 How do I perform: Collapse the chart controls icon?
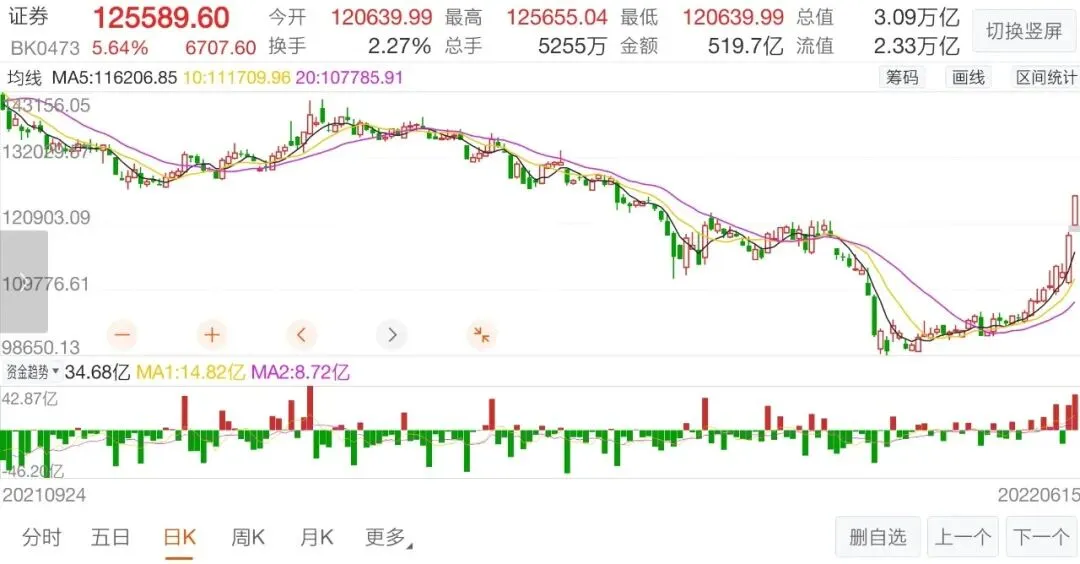click(x=481, y=335)
